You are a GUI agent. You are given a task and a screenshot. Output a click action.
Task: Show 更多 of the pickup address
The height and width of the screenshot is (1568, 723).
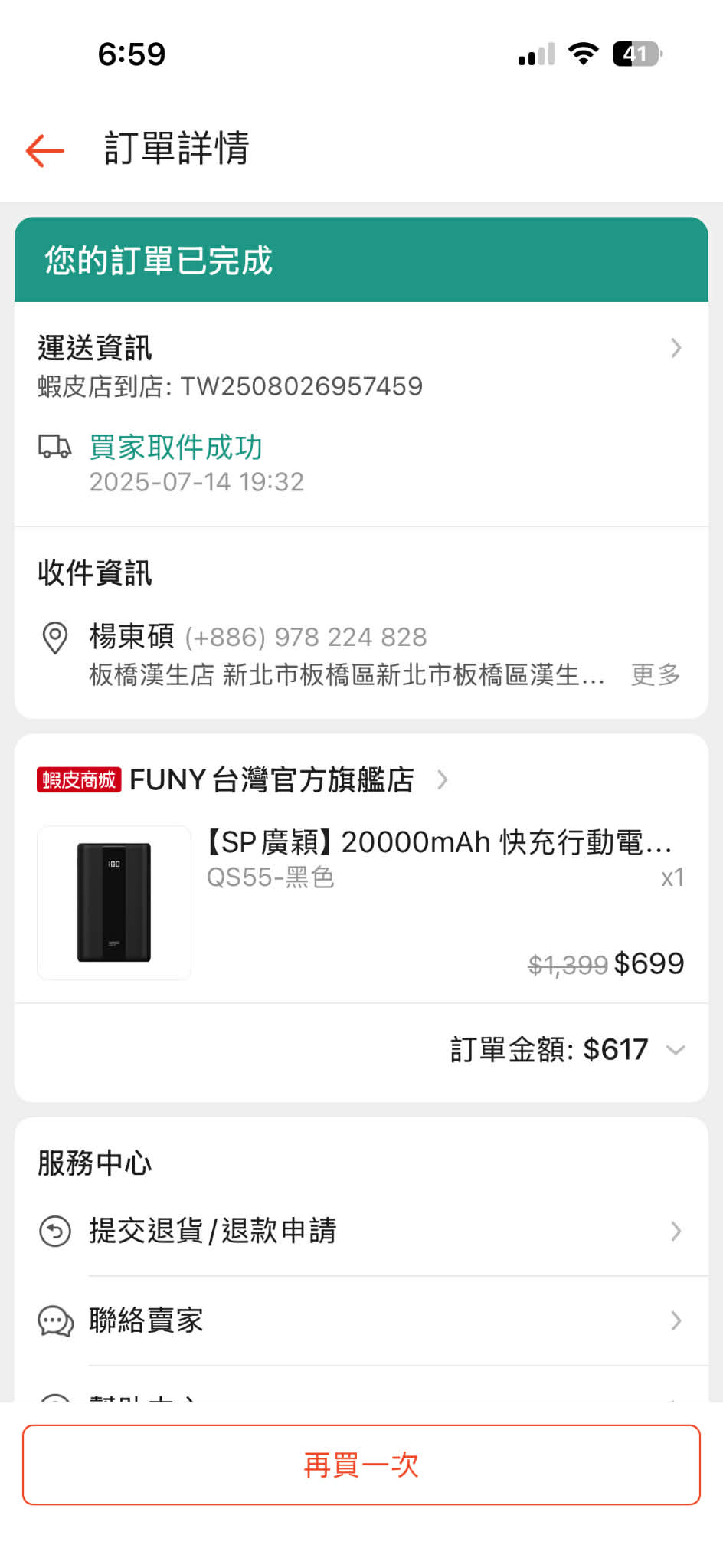click(655, 675)
